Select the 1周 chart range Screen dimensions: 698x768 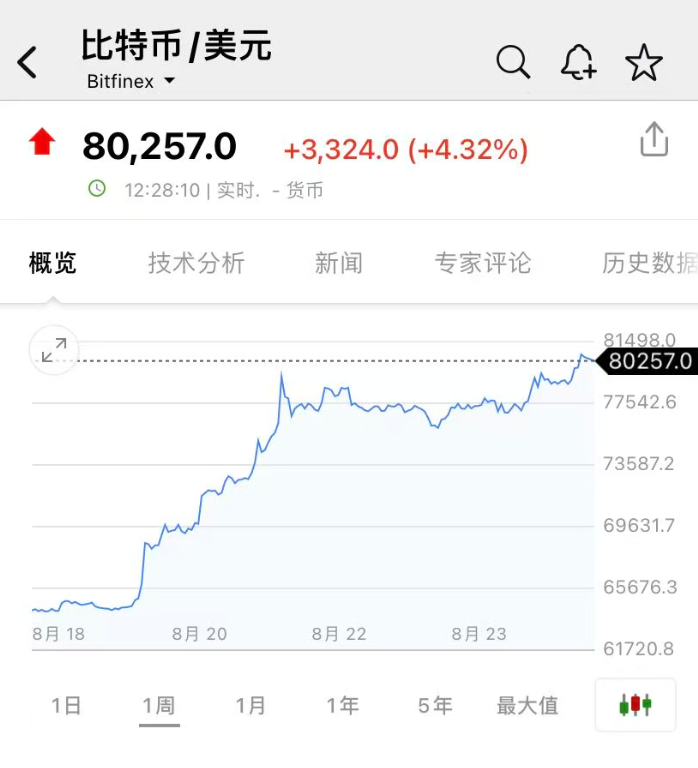(159, 706)
